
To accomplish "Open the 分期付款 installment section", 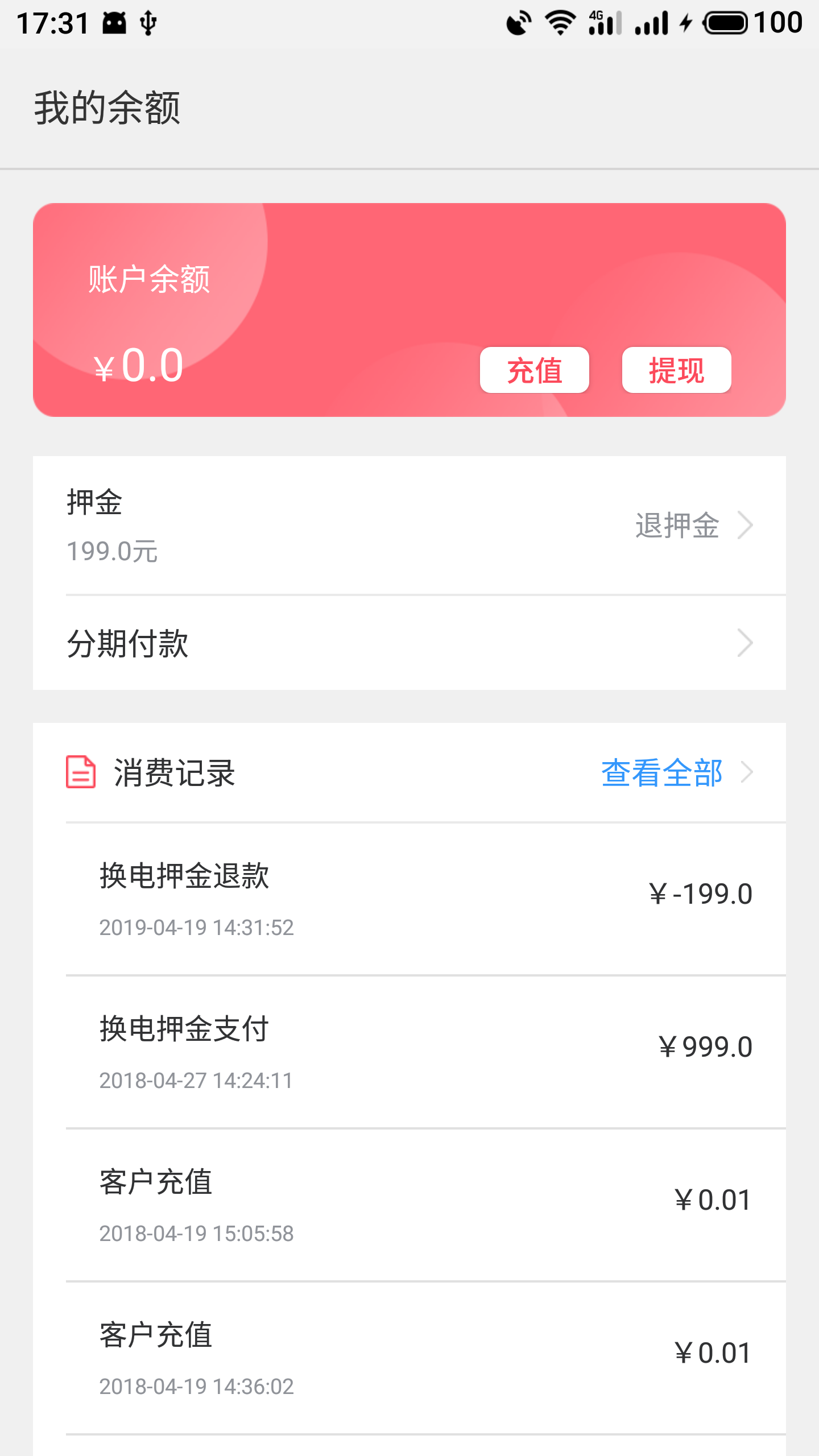I will (x=409, y=643).
